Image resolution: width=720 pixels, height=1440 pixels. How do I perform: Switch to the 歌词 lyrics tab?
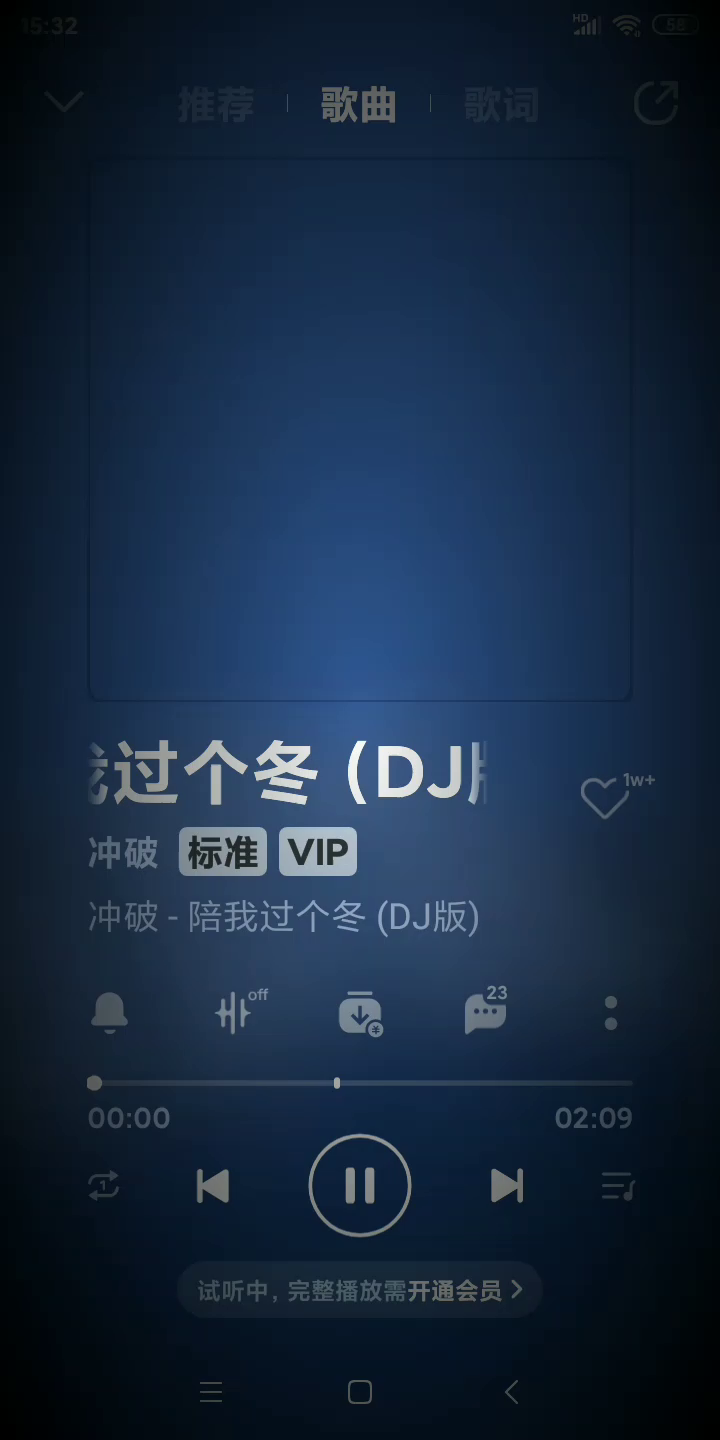pyautogui.click(x=501, y=104)
